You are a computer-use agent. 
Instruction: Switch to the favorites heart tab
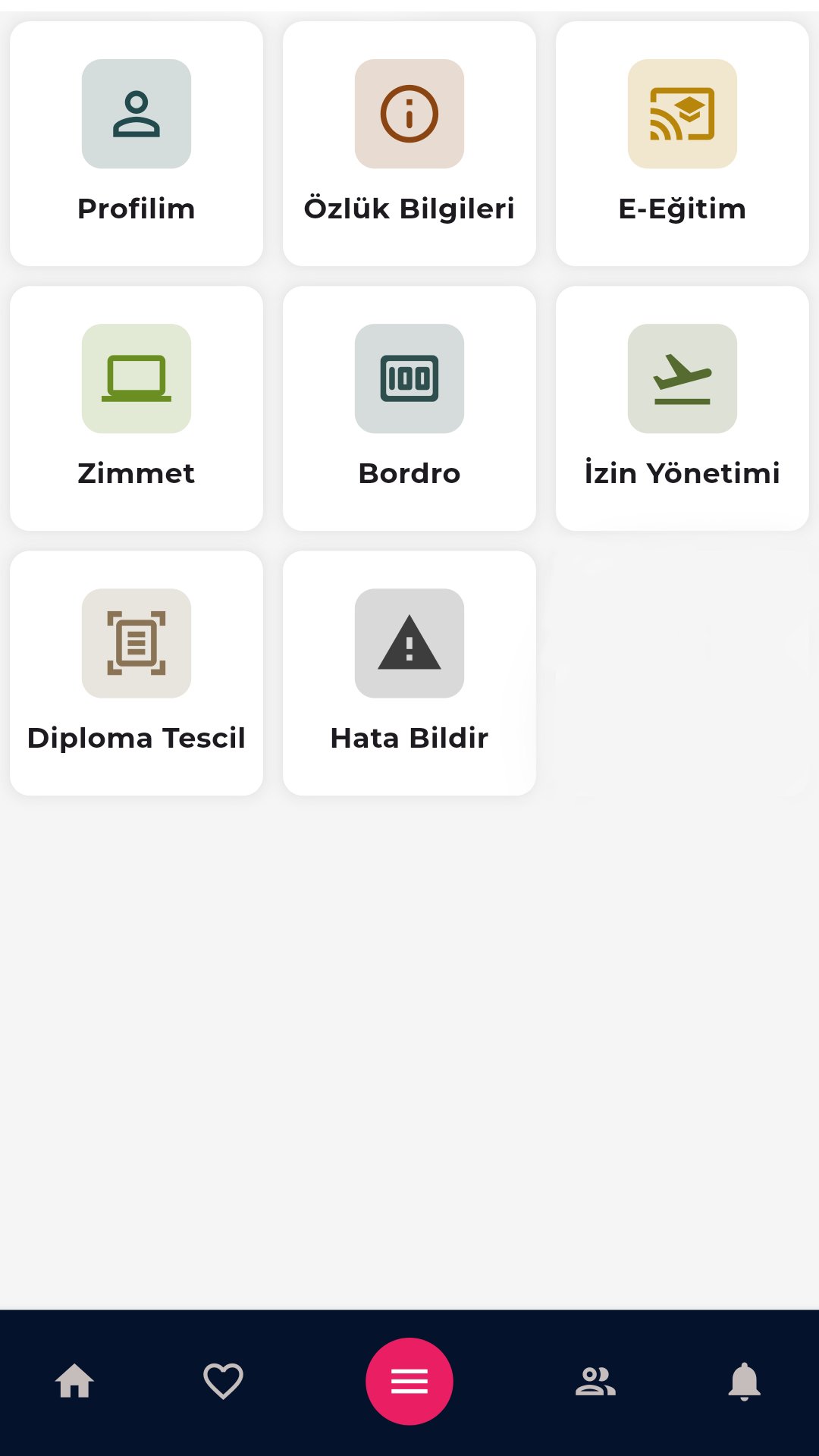[223, 1381]
